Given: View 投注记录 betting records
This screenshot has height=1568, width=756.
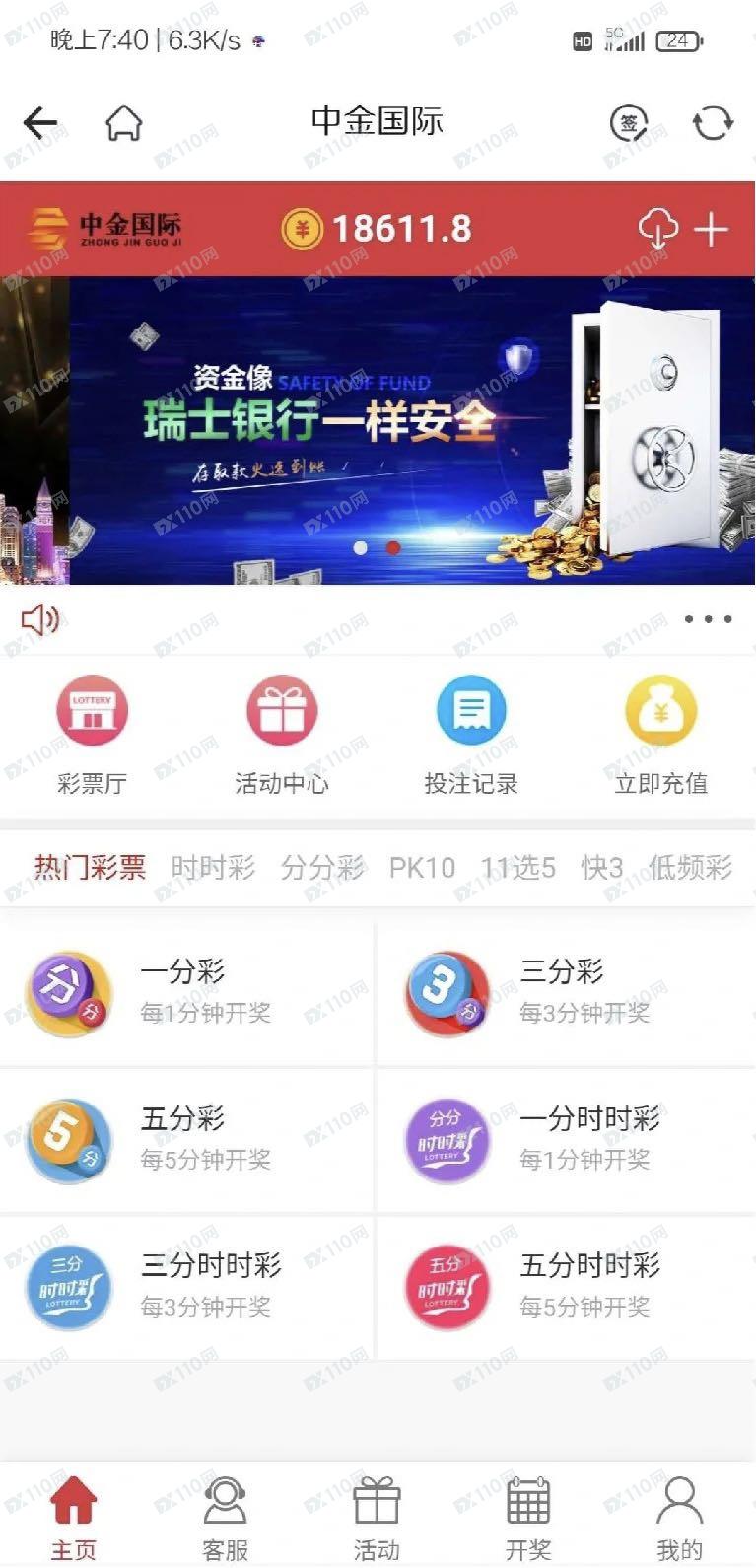Looking at the screenshot, I should point(471,737).
